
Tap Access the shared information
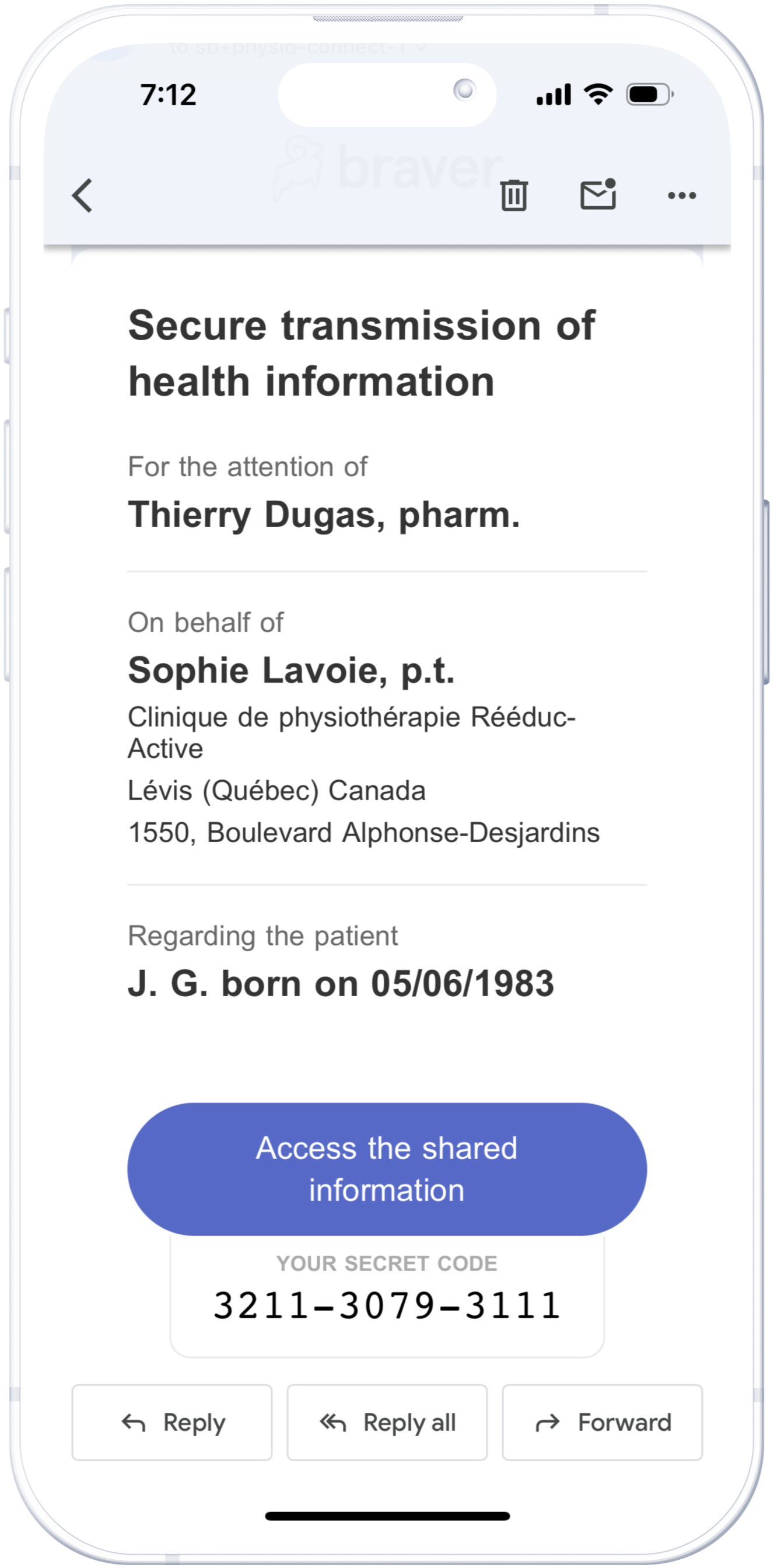click(387, 1169)
